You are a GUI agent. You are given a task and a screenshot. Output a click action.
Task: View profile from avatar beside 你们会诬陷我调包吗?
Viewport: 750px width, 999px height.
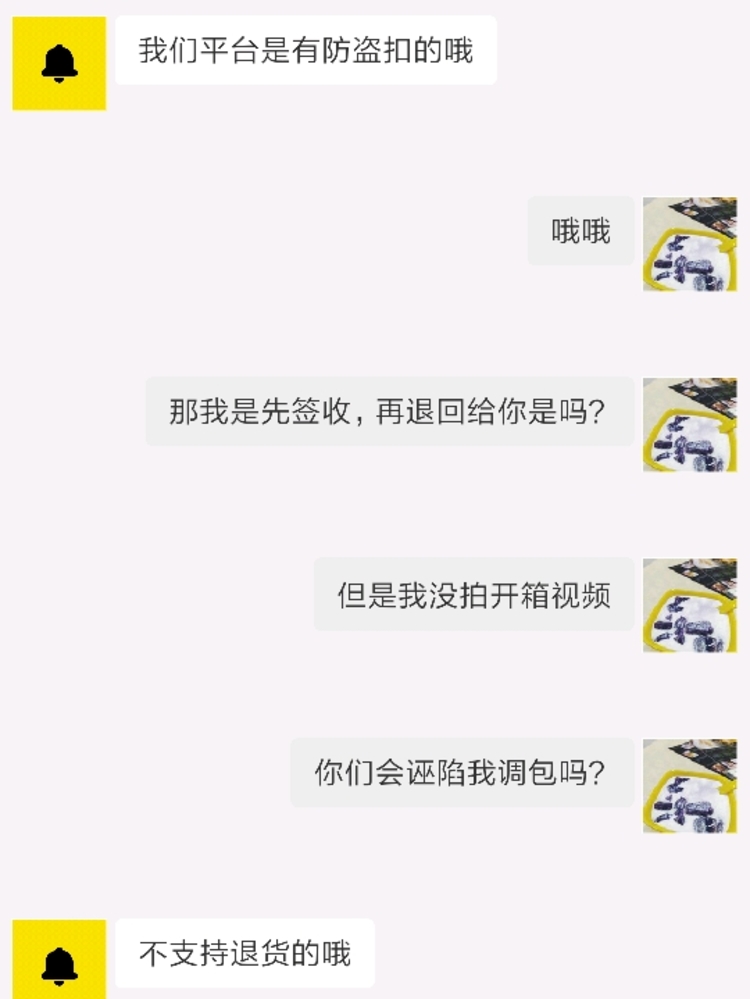tap(689, 786)
